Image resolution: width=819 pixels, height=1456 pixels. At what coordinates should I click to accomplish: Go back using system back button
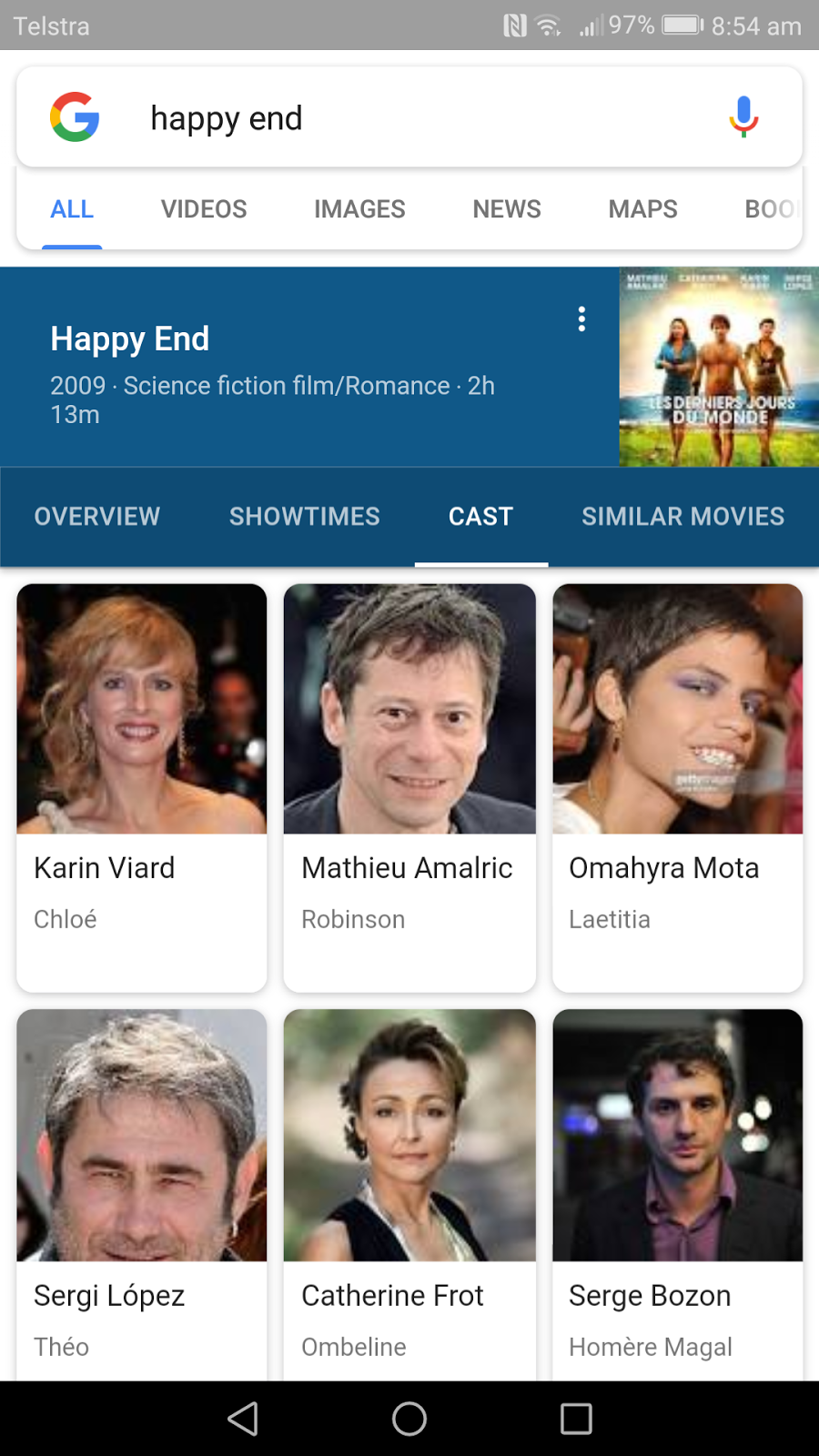pyautogui.click(x=243, y=1418)
